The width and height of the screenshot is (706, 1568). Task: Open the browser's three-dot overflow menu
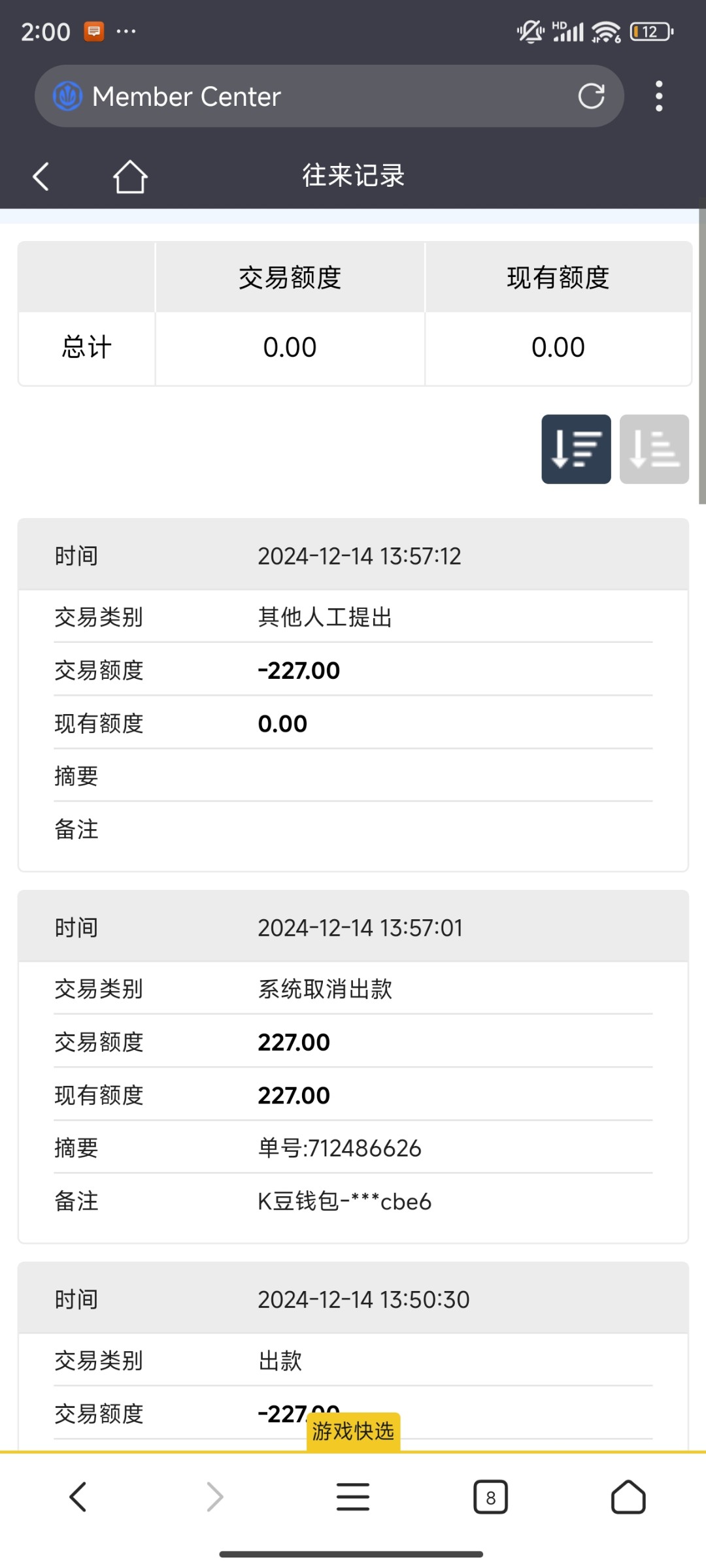coord(659,96)
